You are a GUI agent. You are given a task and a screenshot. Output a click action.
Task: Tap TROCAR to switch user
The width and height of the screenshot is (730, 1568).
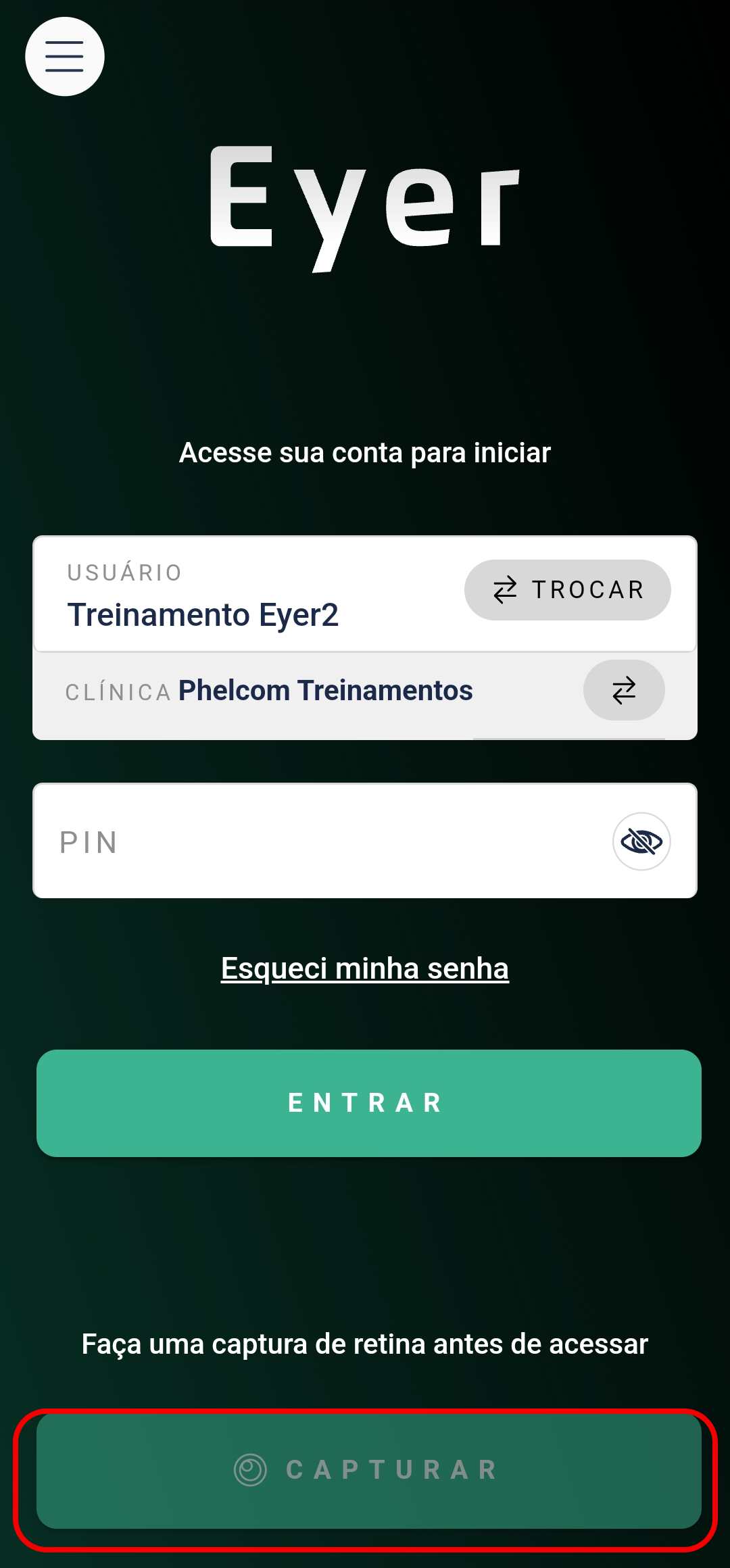567,590
